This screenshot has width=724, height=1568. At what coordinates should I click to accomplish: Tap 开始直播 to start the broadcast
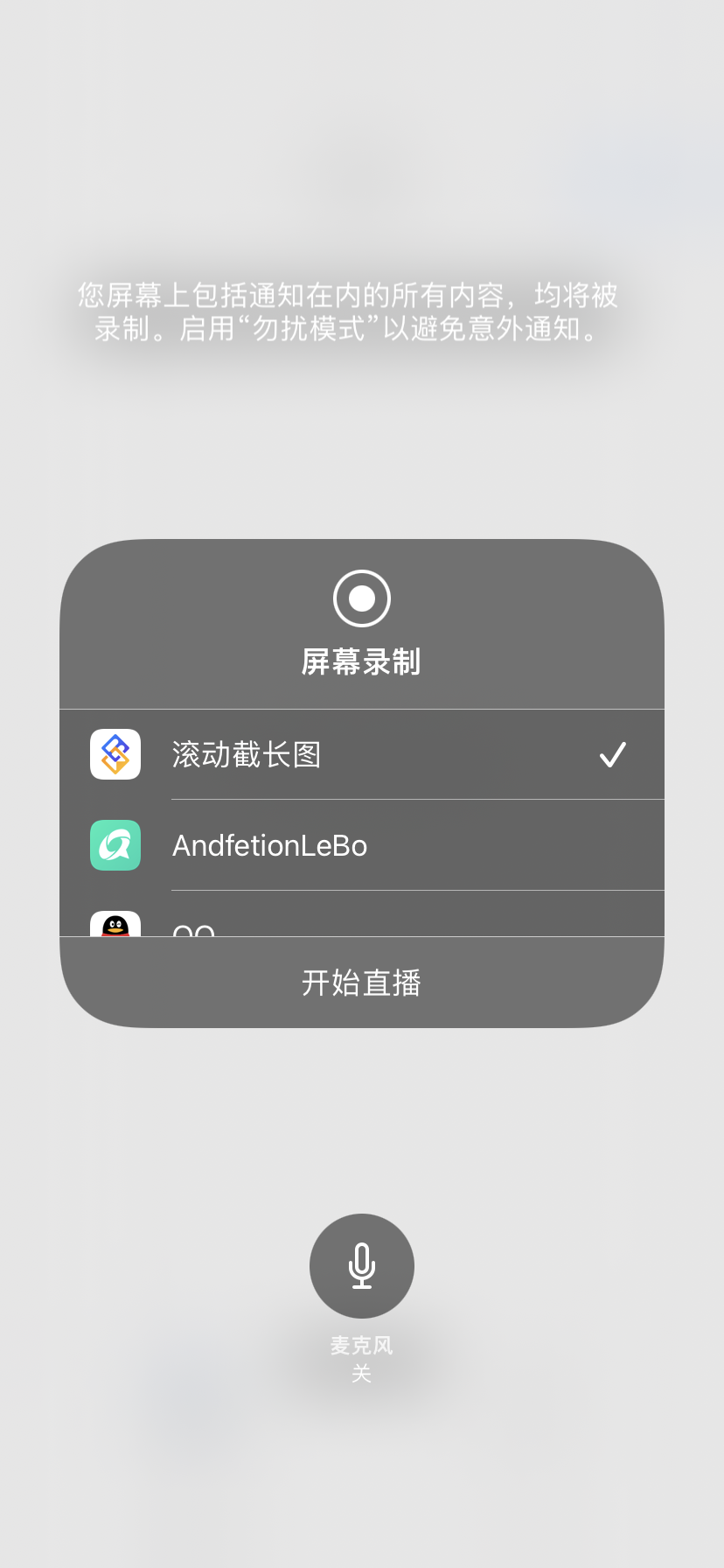(x=361, y=983)
